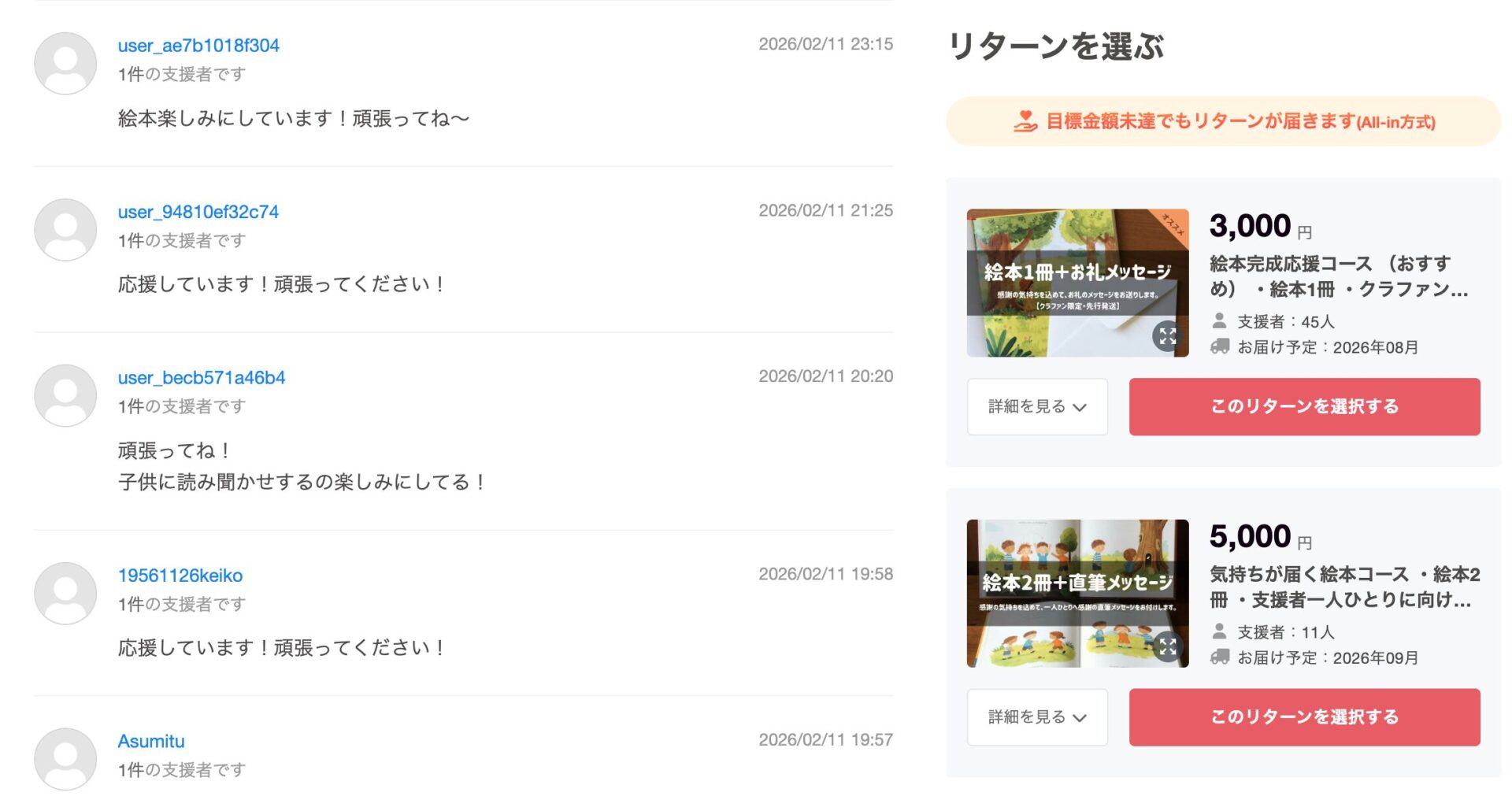Viewport: 1512px width, 796px height.
Task: Expand details for the 3,000 yen return
Action: [1037, 406]
